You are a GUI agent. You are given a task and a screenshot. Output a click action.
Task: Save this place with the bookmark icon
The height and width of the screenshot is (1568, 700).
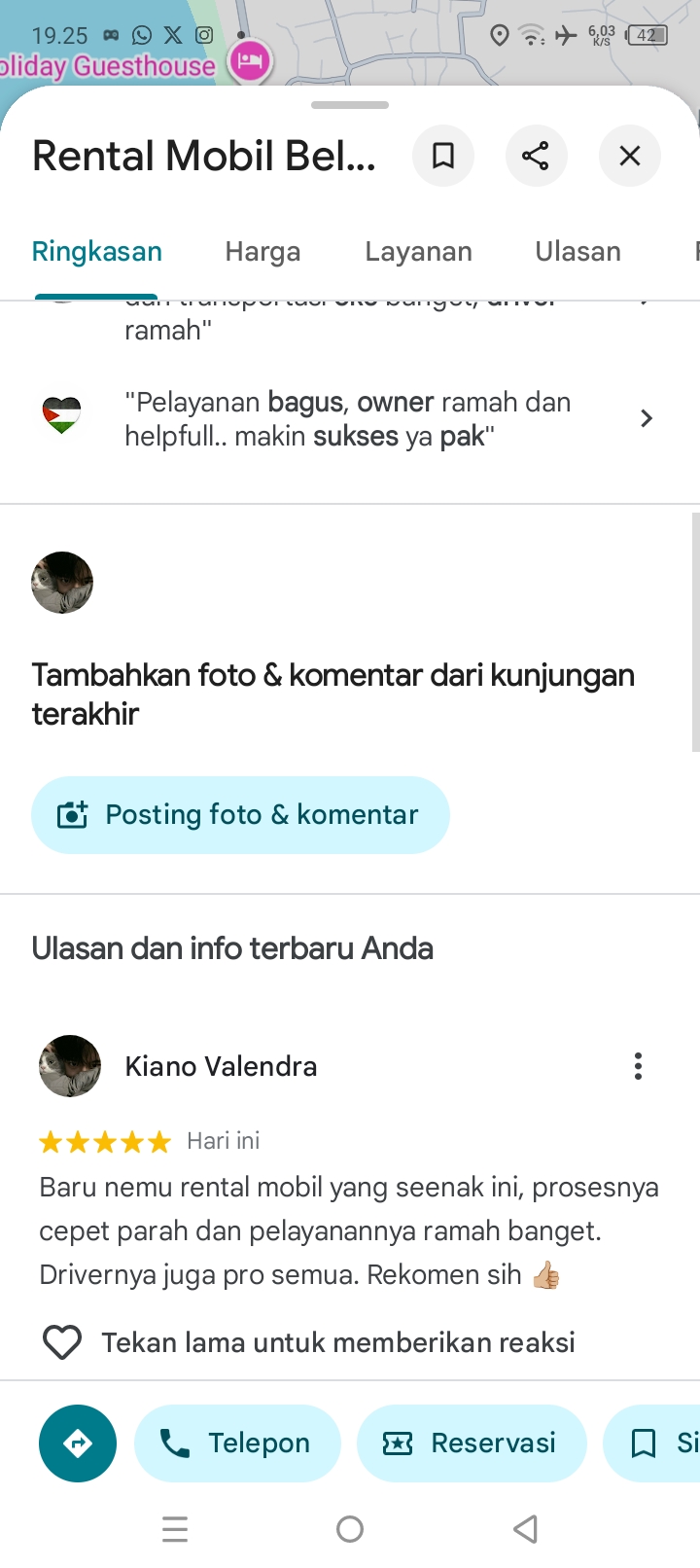coord(443,156)
